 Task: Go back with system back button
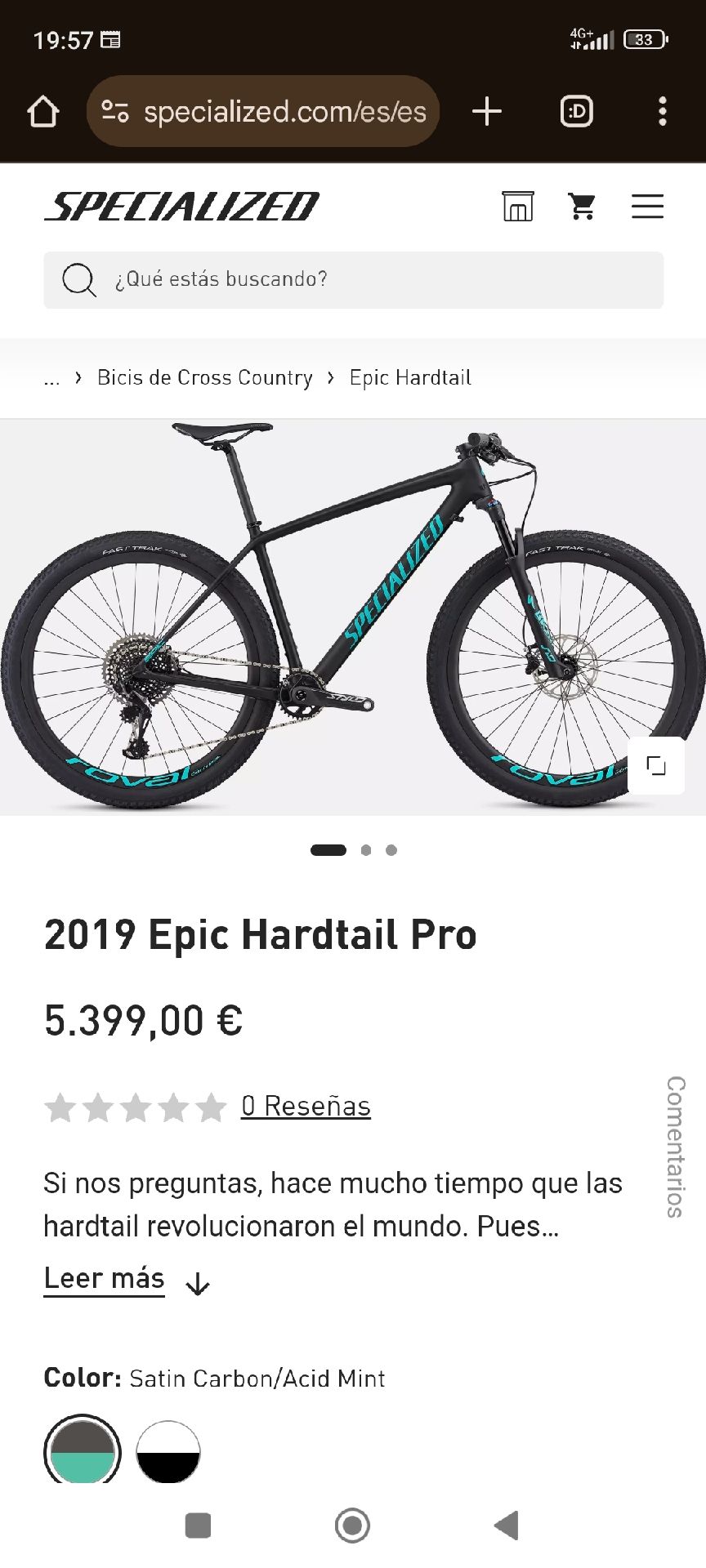(x=507, y=1525)
